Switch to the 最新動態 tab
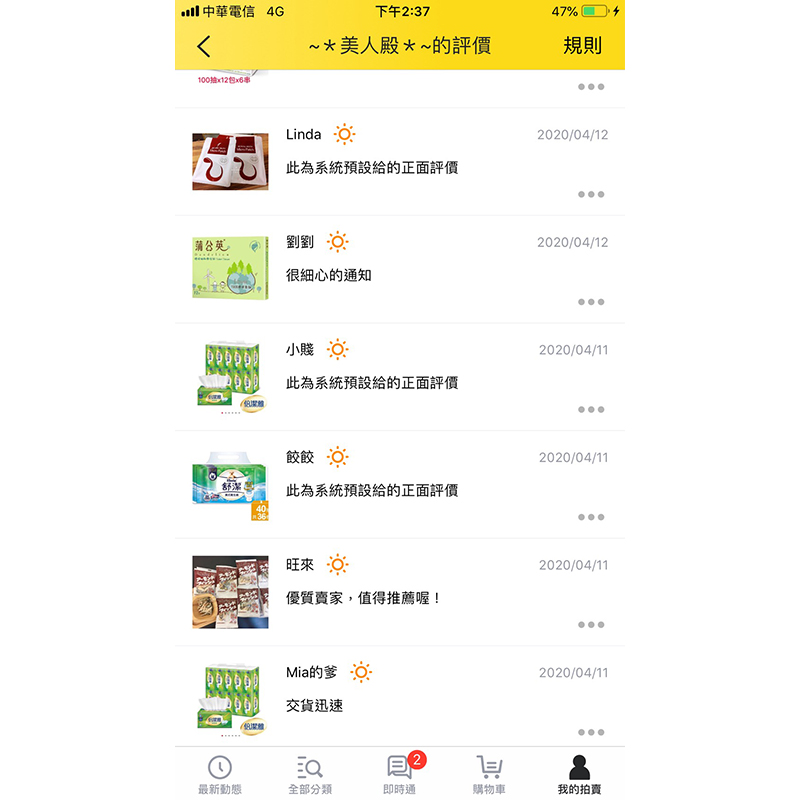800x800 pixels. [220, 775]
